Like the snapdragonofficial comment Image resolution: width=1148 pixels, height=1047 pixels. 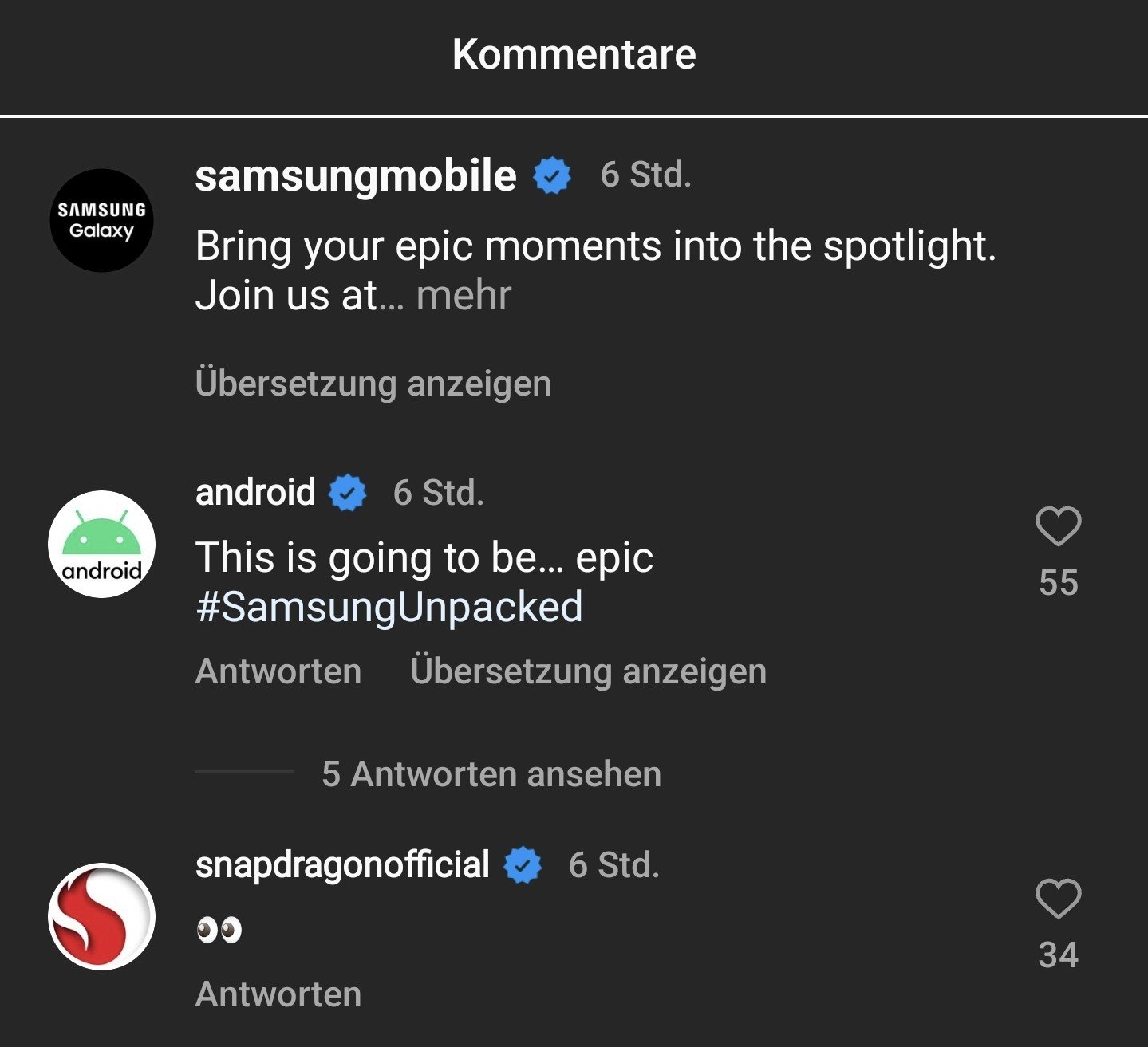pyautogui.click(x=1058, y=899)
